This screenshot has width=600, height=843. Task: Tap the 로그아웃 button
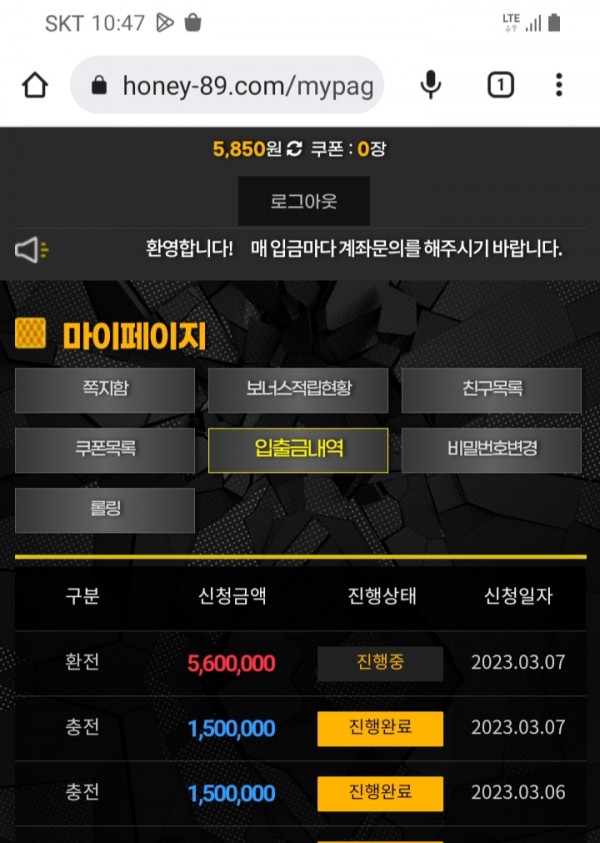[x=304, y=201]
